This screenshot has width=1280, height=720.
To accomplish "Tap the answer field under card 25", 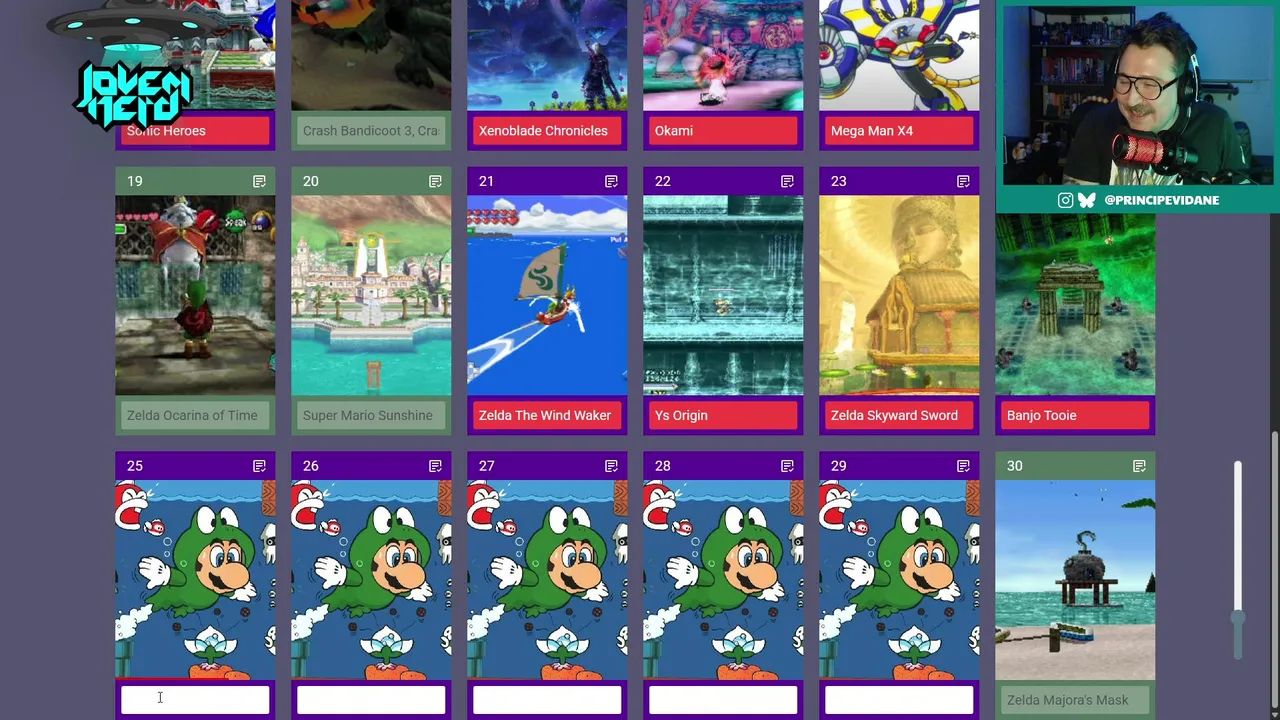I will (195, 699).
